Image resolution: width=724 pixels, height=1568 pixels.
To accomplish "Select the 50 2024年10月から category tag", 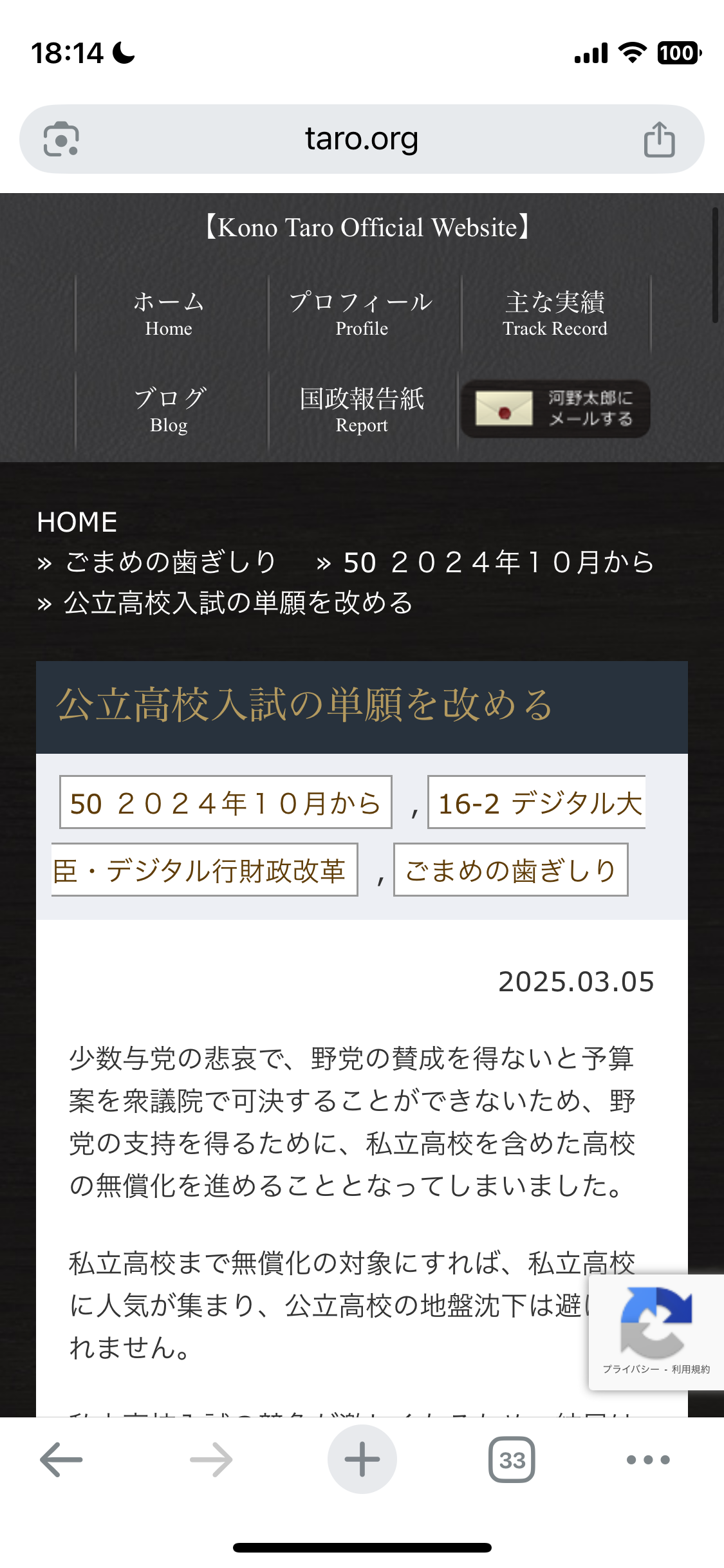I will tap(225, 803).
